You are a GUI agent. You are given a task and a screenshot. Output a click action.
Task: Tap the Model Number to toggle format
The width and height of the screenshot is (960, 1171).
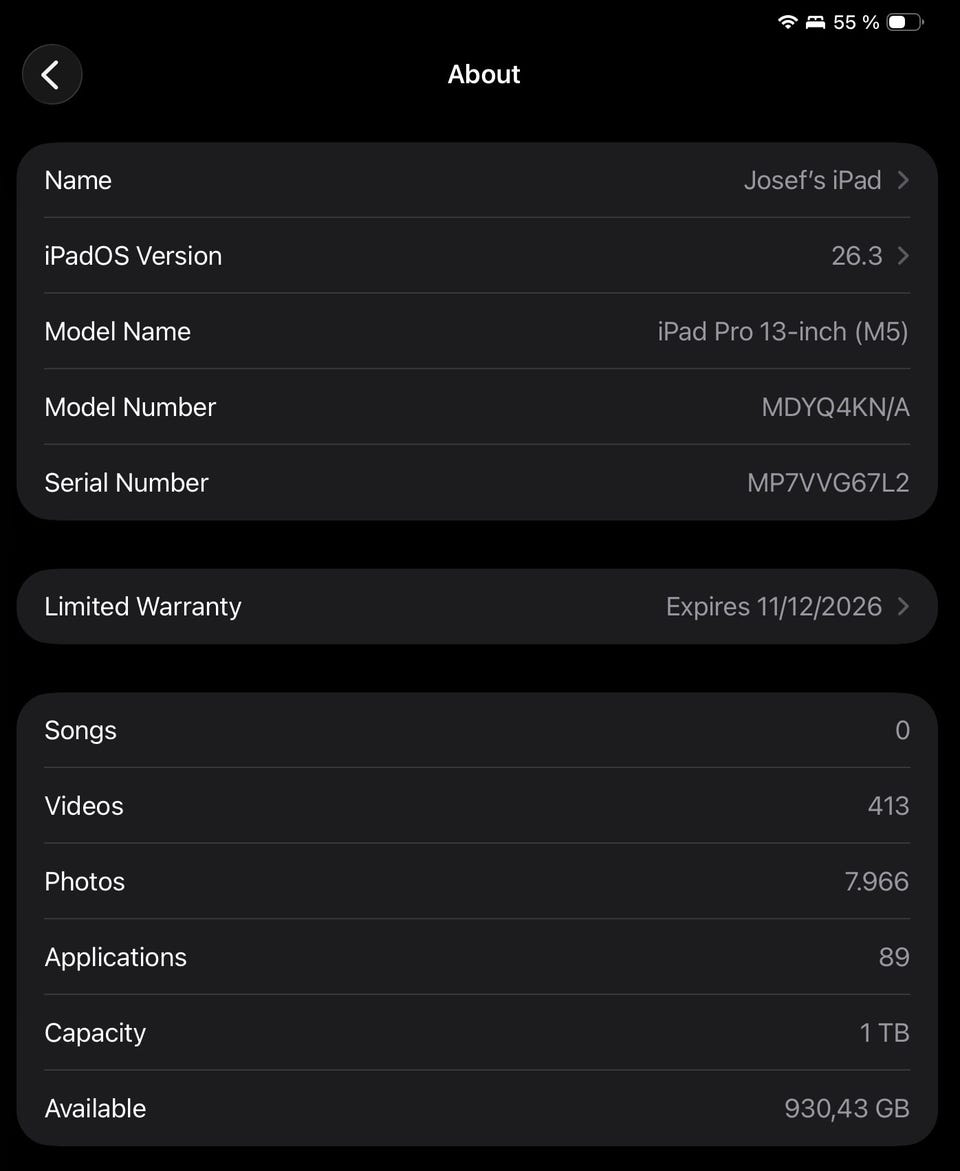click(834, 407)
